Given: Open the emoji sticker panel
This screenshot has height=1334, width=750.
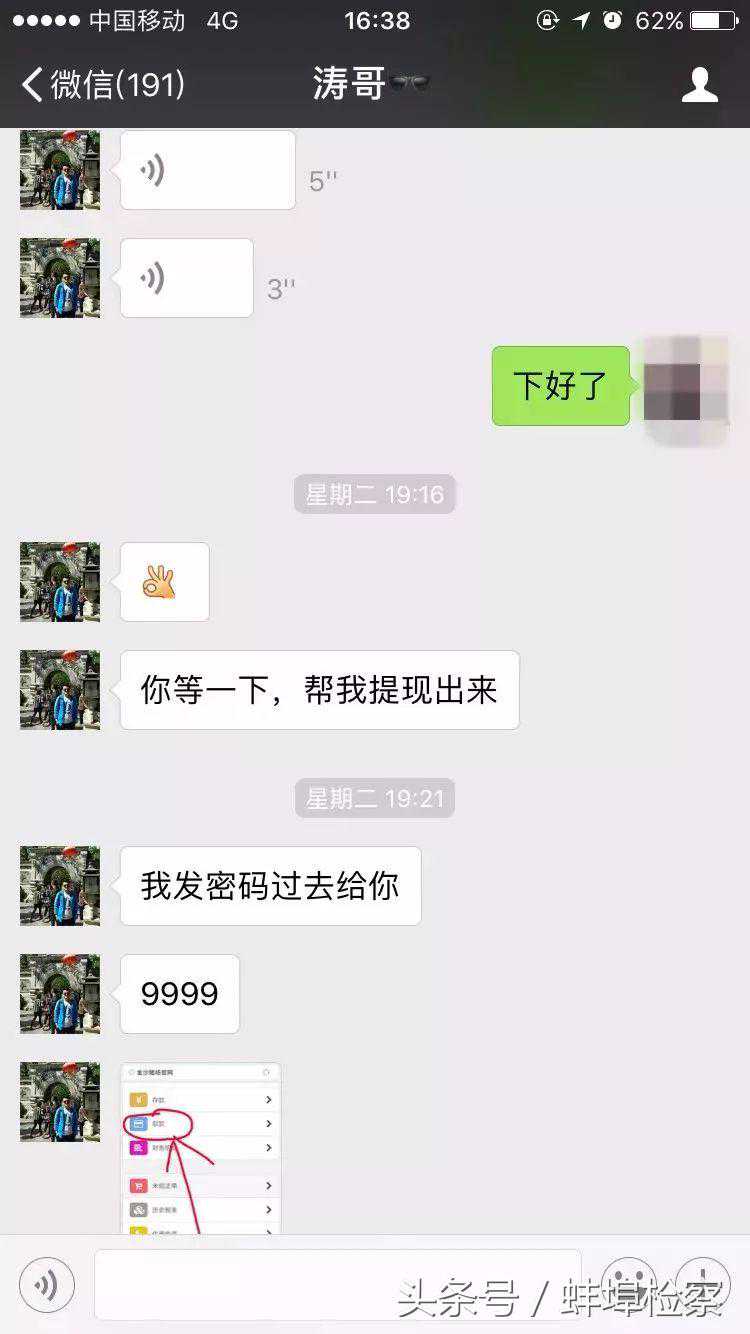Looking at the screenshot, I should pyautogui.click(x=628, y=1284).
